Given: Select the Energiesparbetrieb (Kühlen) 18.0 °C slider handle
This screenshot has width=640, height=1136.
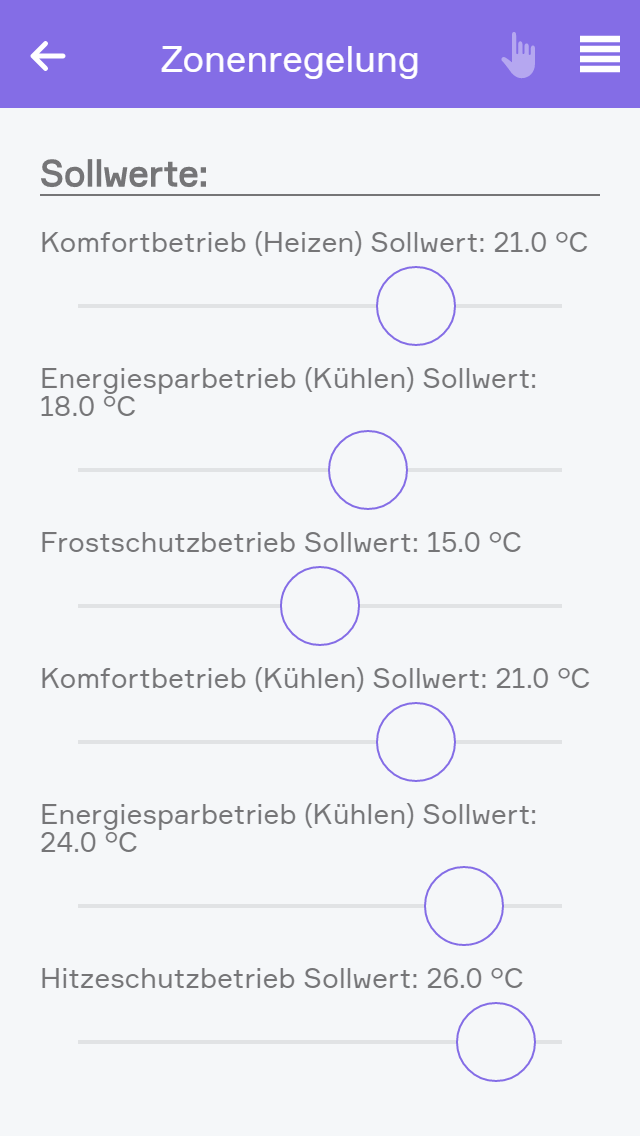Looking at the screenshot, I should 368,470.
